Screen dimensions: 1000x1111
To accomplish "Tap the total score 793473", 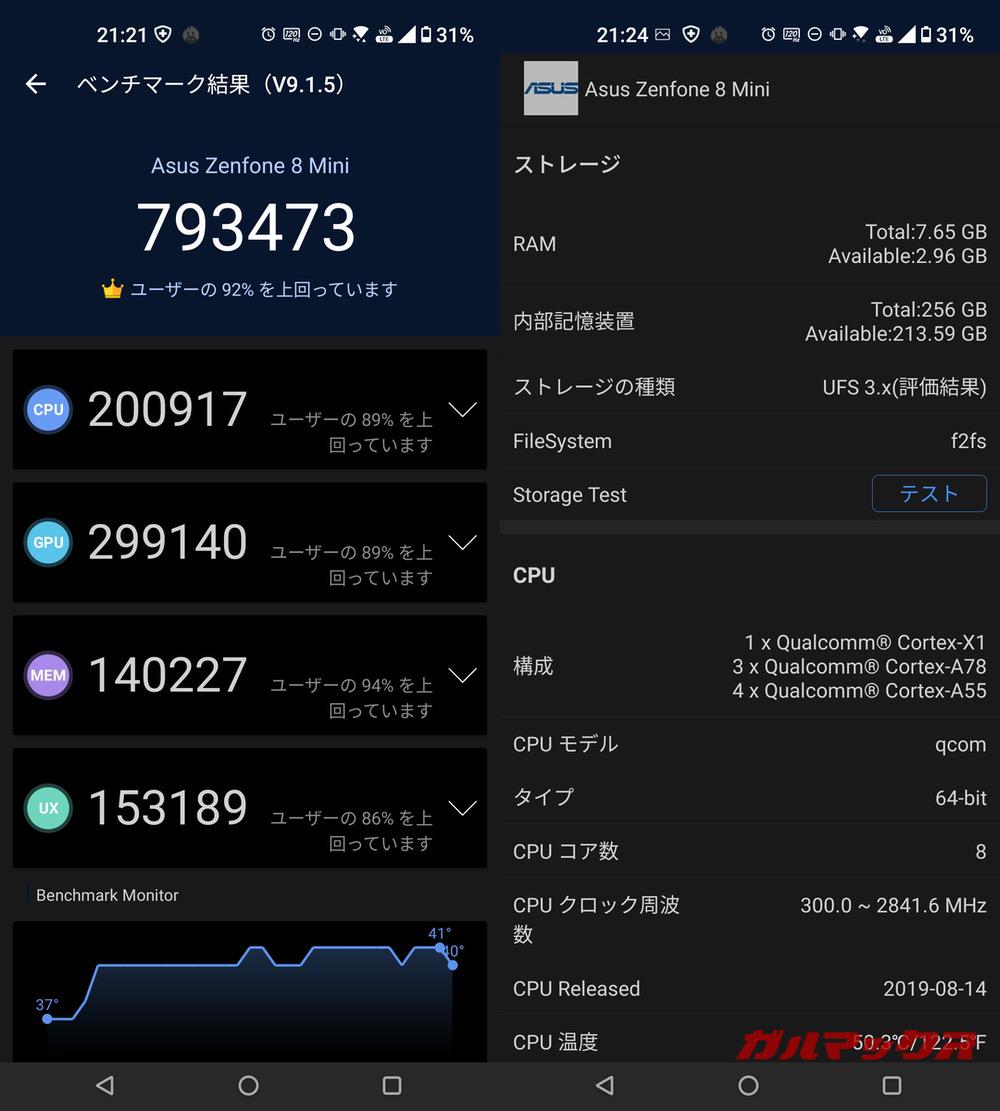I will [x=247, y=228].
